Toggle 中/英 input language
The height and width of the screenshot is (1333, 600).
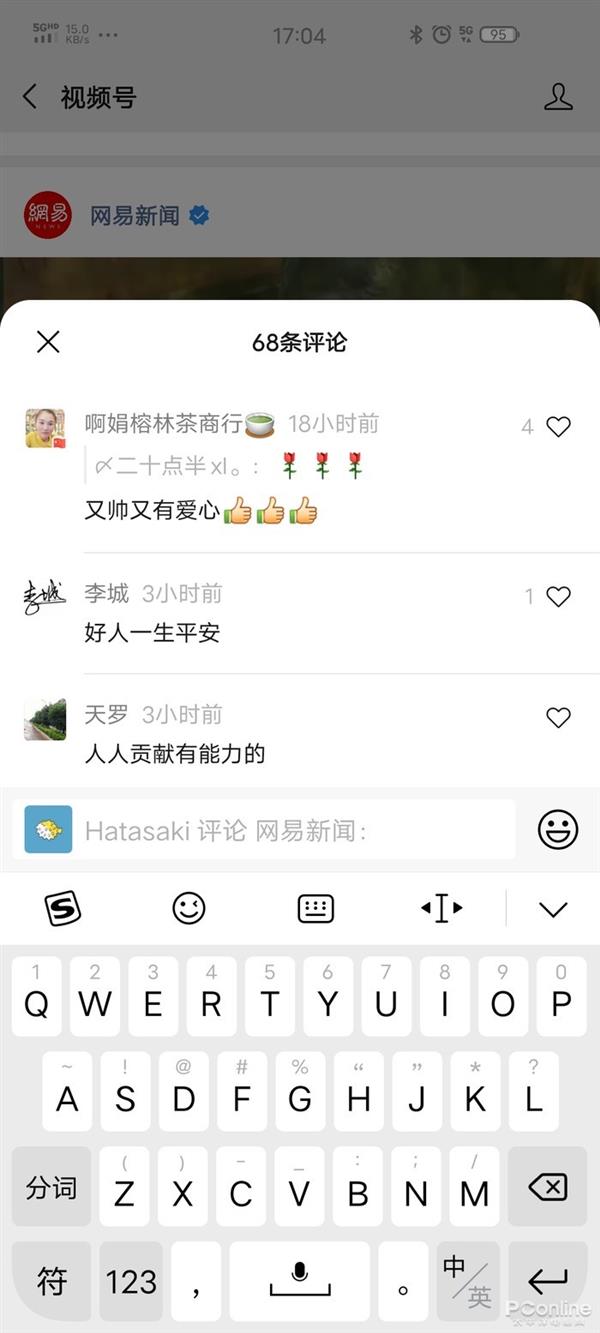(x=468, y=1281)
